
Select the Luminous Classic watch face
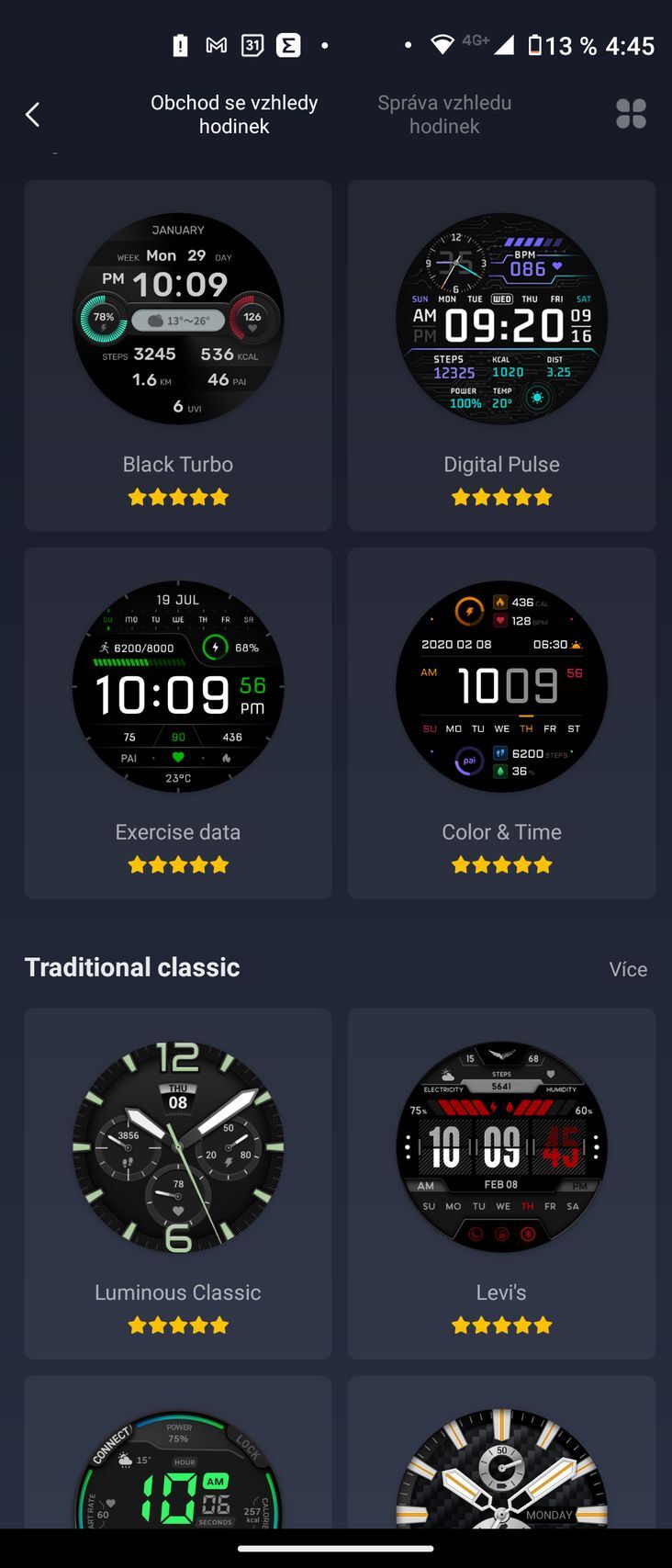pyautogui.click(x=177, y=1145)
